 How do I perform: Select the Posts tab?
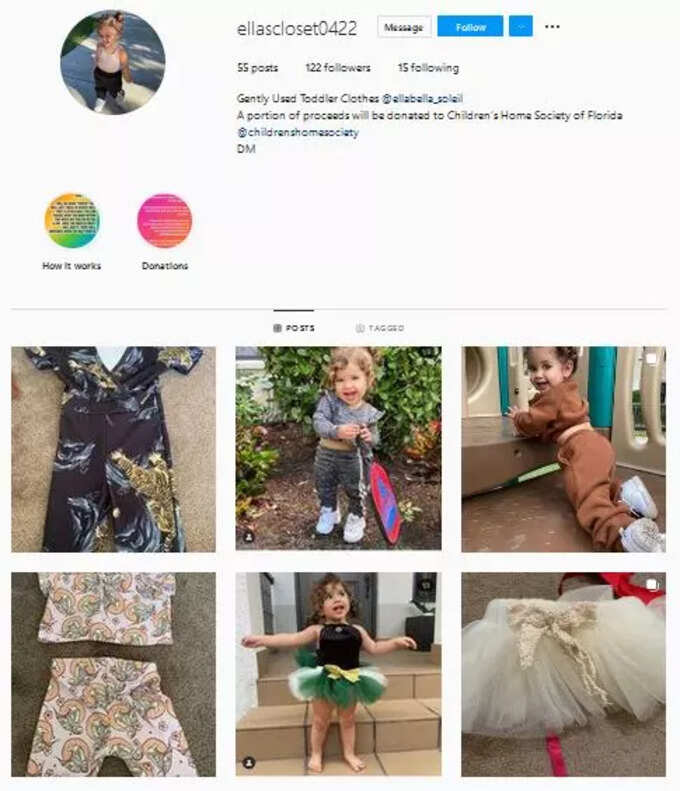294,328
